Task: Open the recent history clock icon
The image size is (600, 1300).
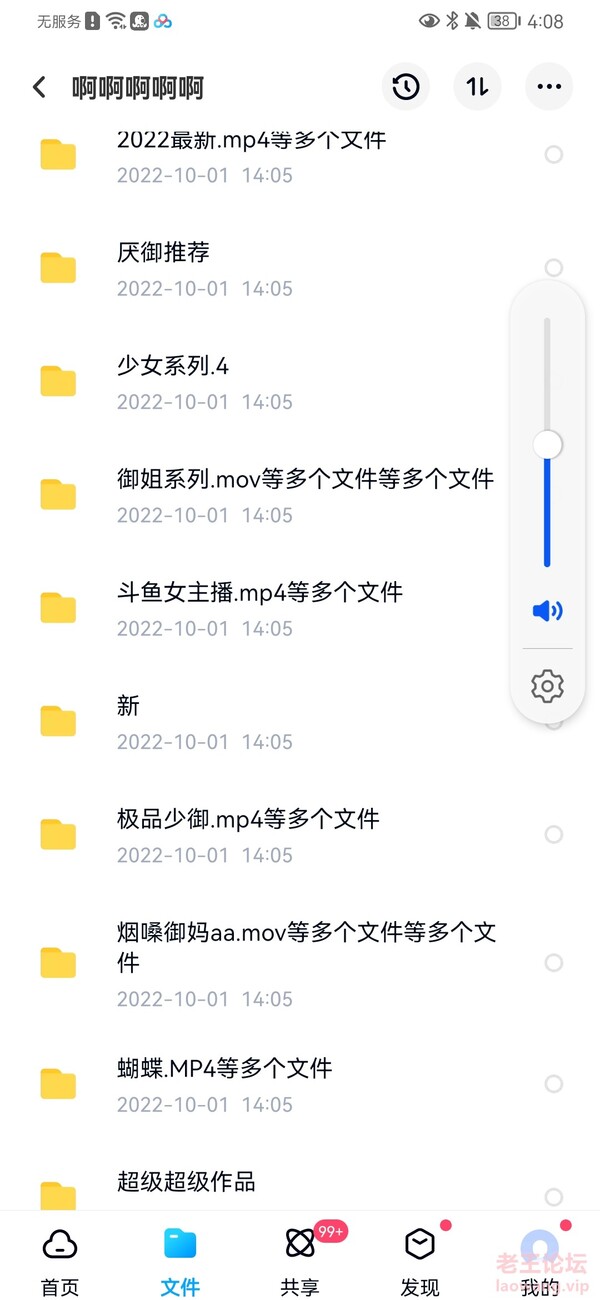Action: [x=405, y=87]
